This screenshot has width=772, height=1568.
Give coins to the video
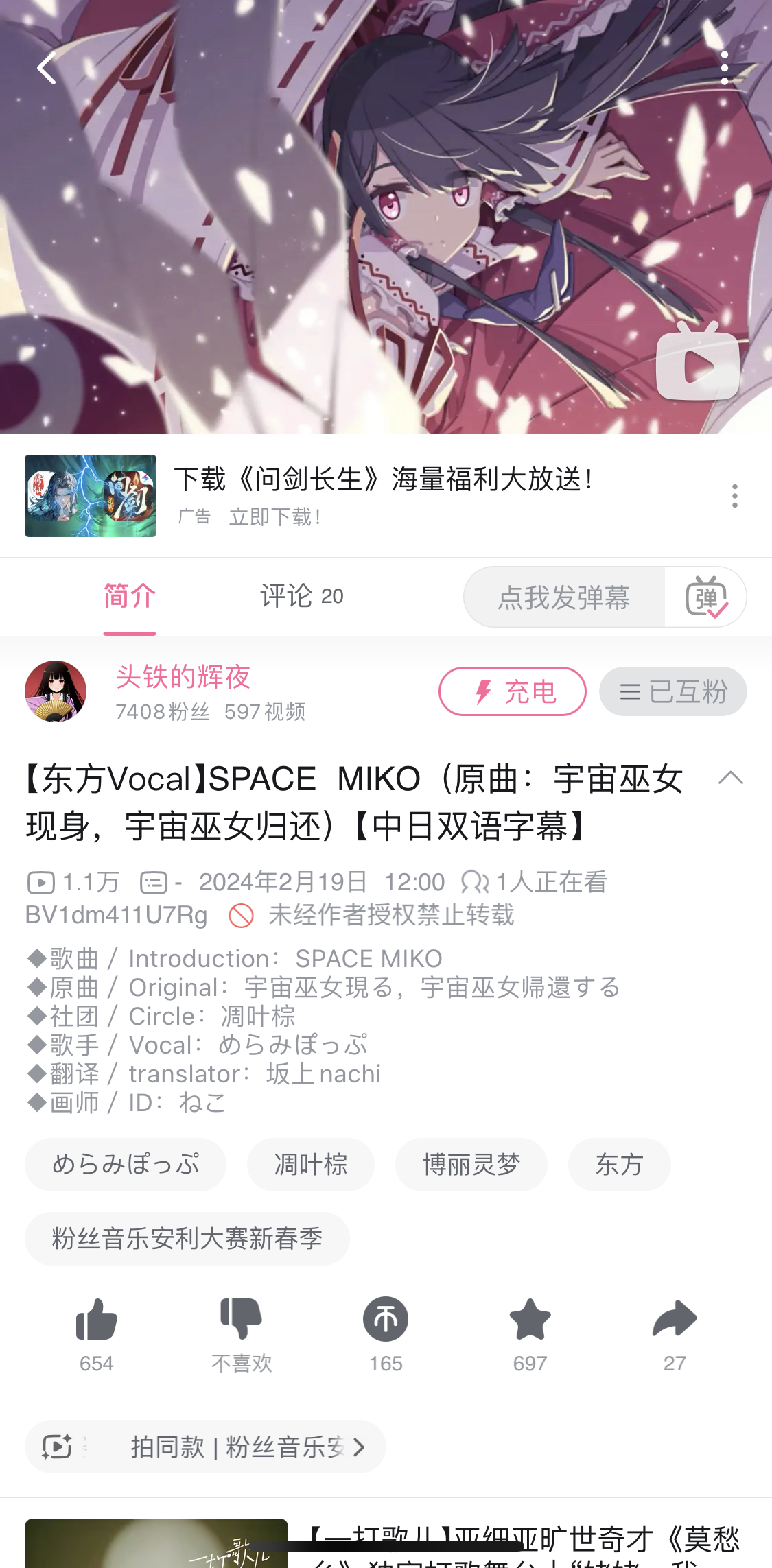coord(386,1320)
